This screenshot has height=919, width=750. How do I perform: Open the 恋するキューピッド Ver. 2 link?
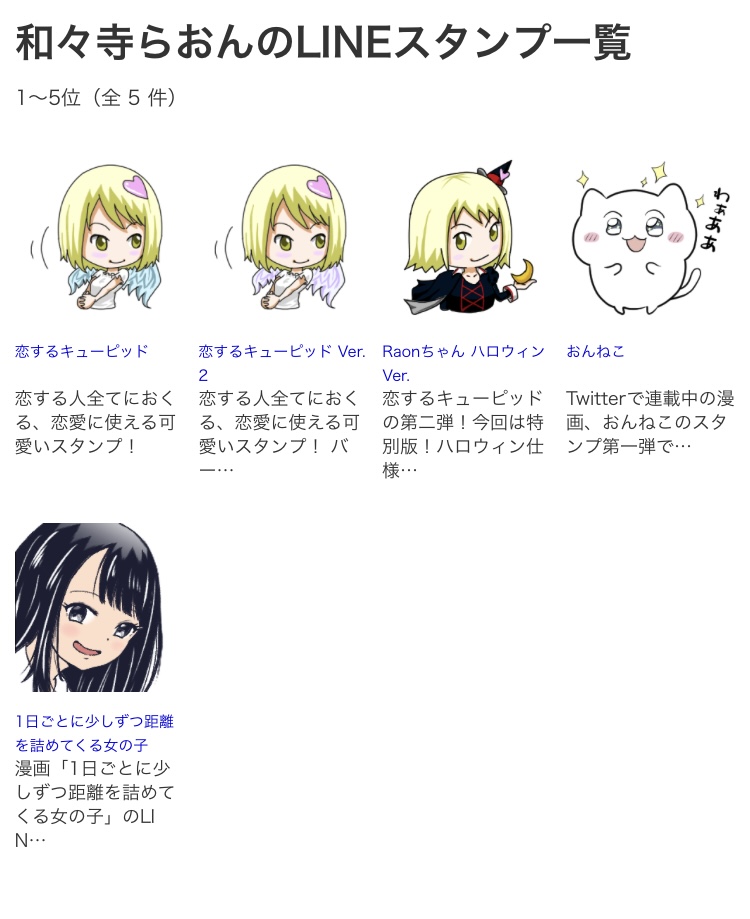click(x=281, y=352)
